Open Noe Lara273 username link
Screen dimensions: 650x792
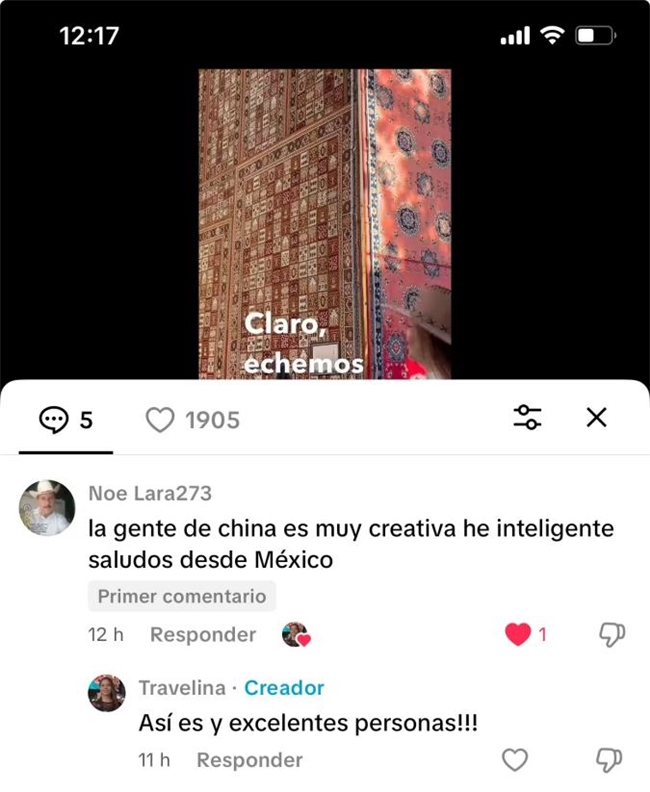(x=150, y=494)
